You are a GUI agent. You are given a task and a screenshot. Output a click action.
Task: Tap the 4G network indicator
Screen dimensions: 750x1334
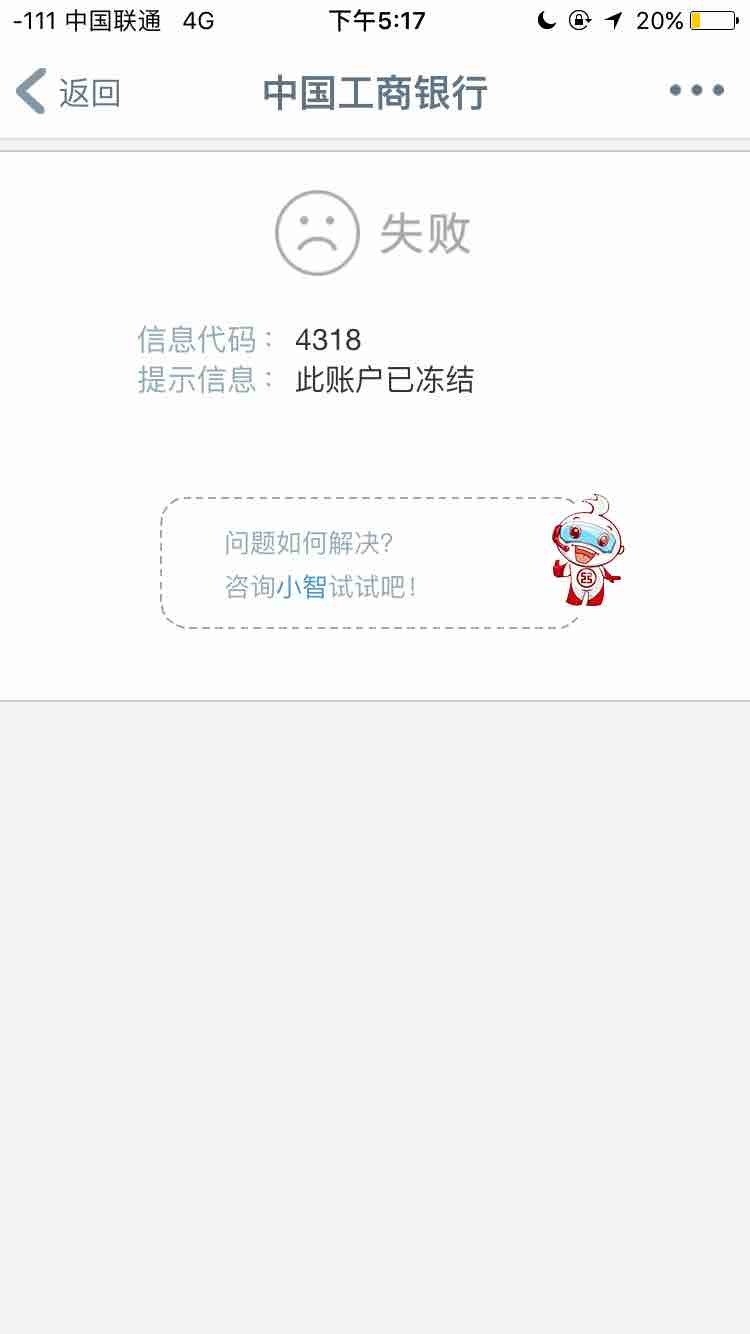[197, 20]
